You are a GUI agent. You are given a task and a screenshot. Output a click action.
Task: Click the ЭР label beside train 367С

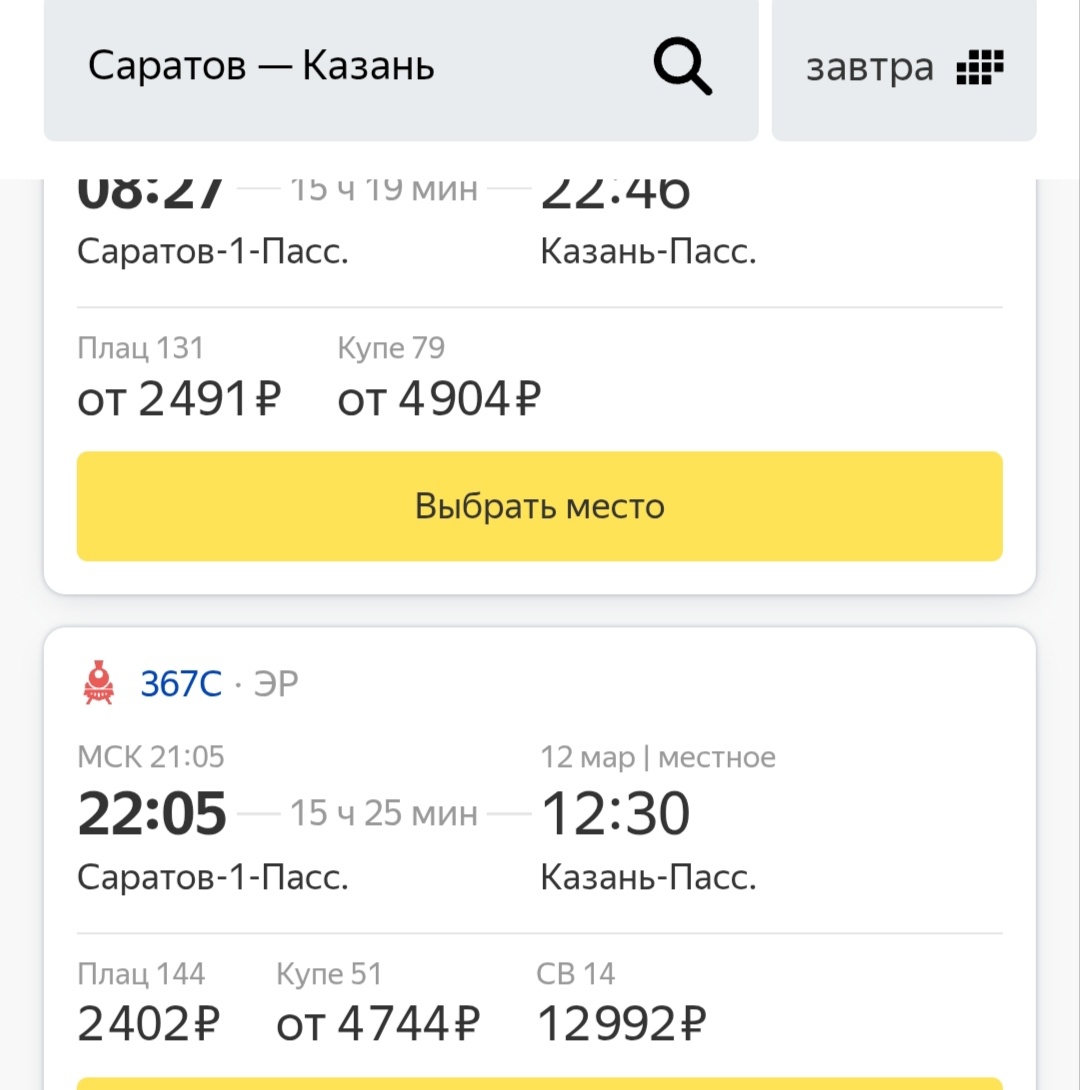click(274, 683)
